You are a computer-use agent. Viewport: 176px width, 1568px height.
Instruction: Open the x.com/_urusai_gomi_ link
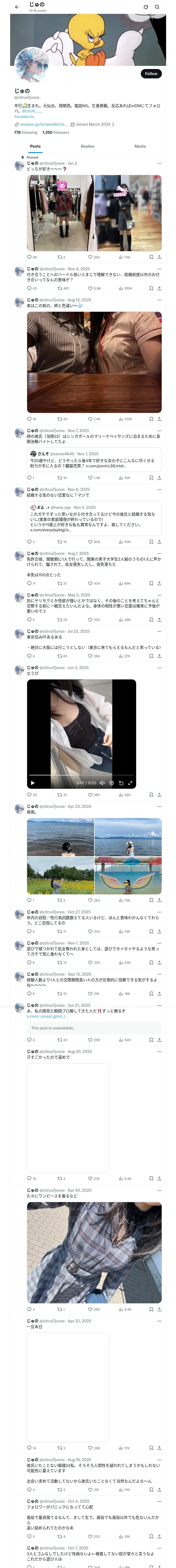coord(47,1016)
